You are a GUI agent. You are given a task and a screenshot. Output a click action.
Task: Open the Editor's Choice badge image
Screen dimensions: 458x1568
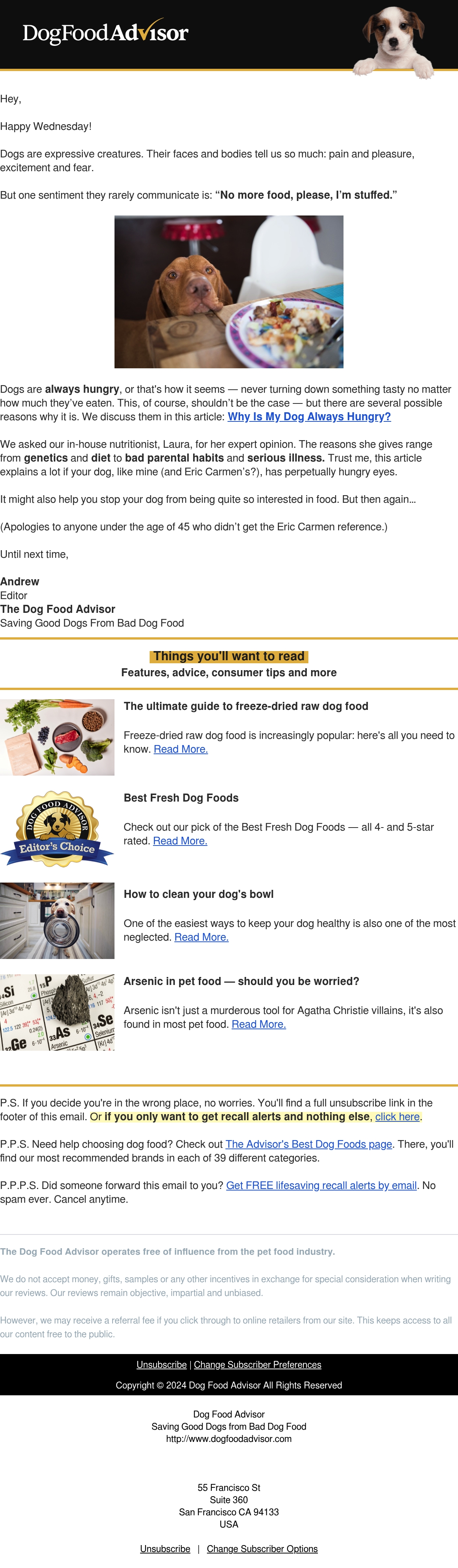click(x=57, y=828)
